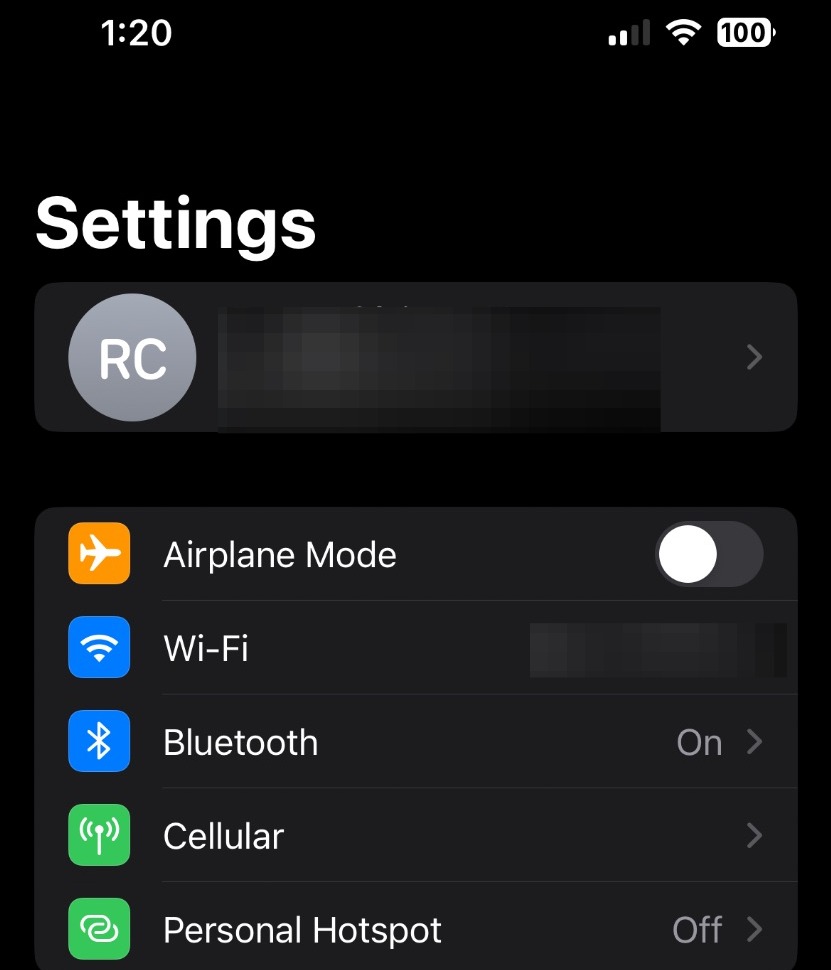Open Bluetooth settings
The height and width of the screenshot is (970, 831).
pyautogui.click(x=415, y=743)
